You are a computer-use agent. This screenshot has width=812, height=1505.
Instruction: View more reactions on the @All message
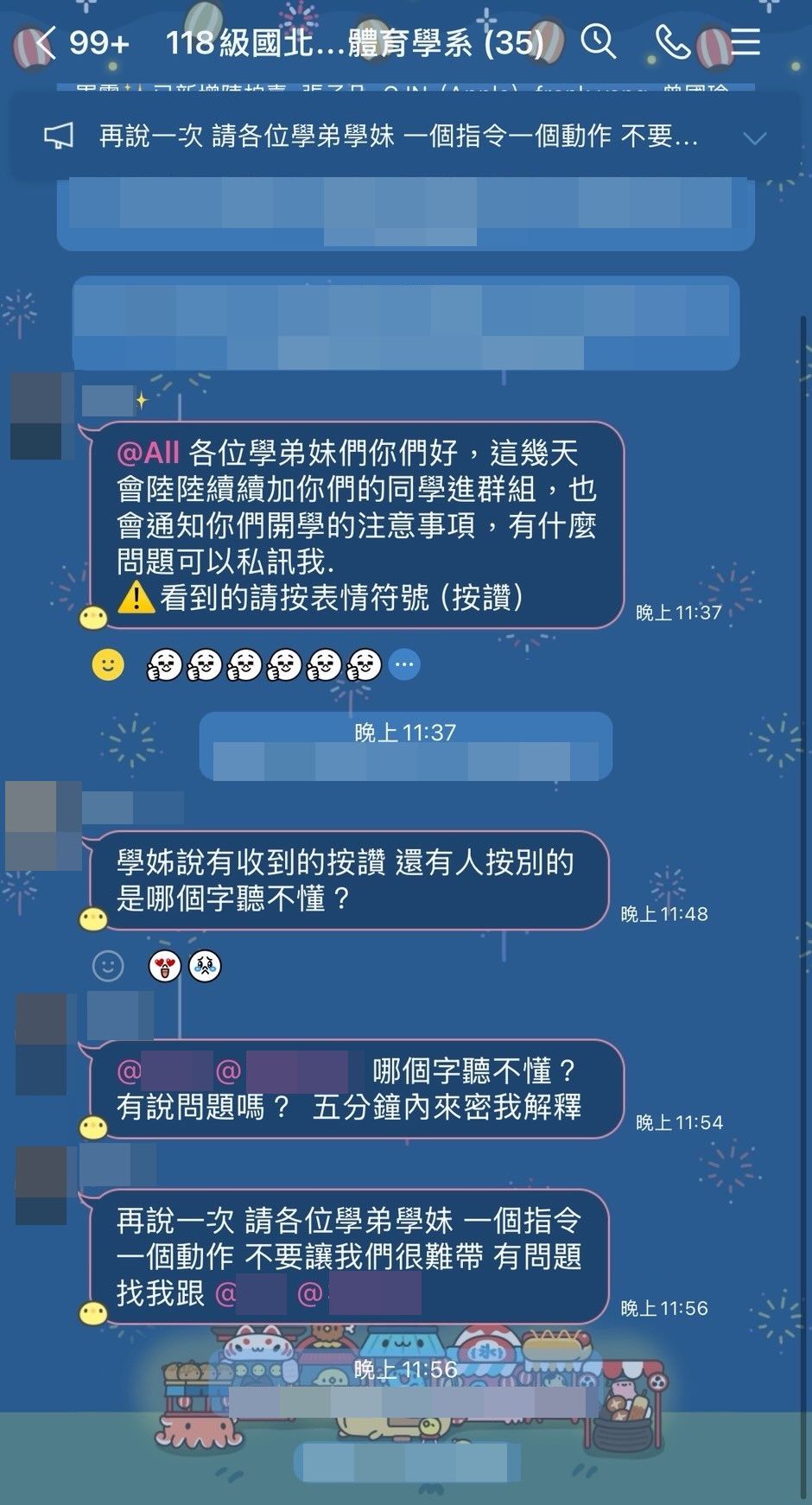point(405,664)
